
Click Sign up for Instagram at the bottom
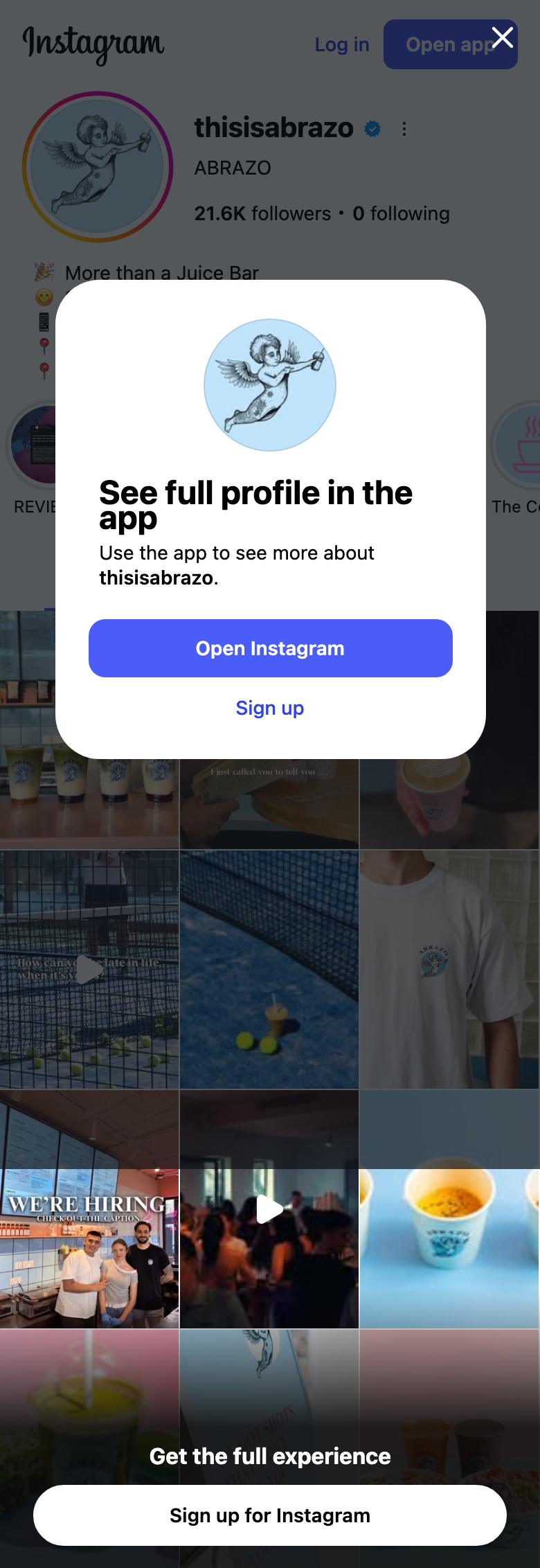(x=269, y=1515)
